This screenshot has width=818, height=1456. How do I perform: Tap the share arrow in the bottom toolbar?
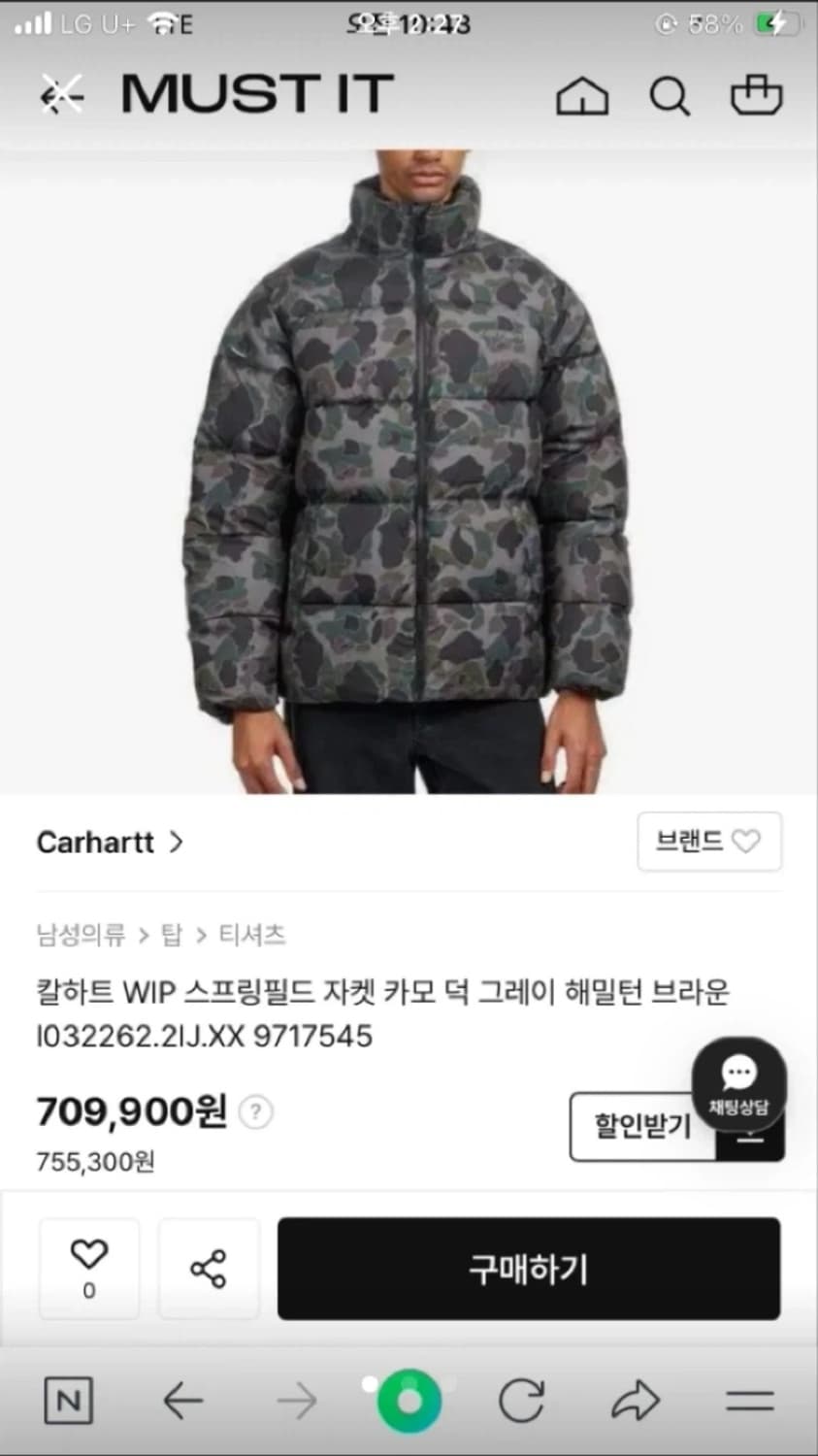tap(636, 1401)
